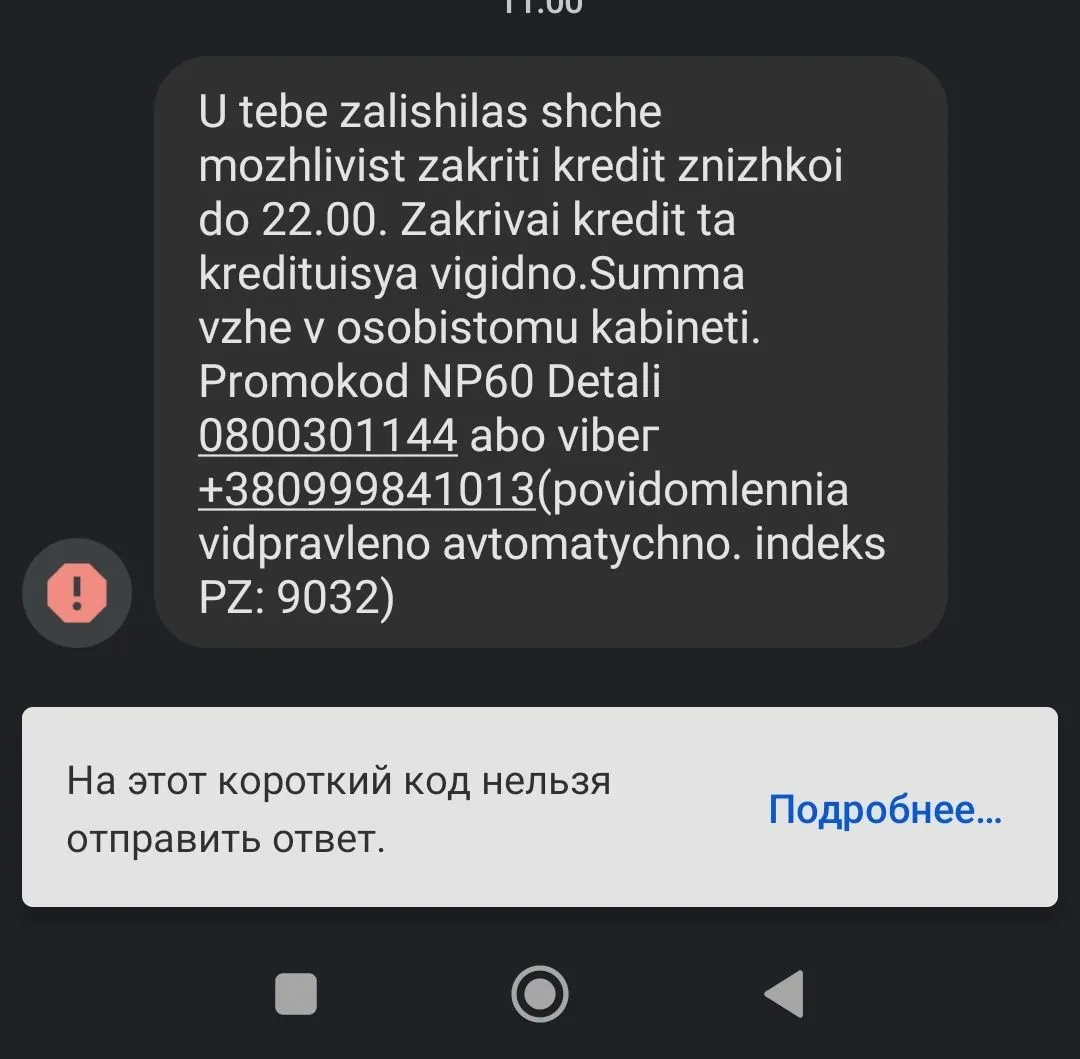Open the +380999841013 phone link
This screenshot has width=1080, height=1059.
click(367, 491)
